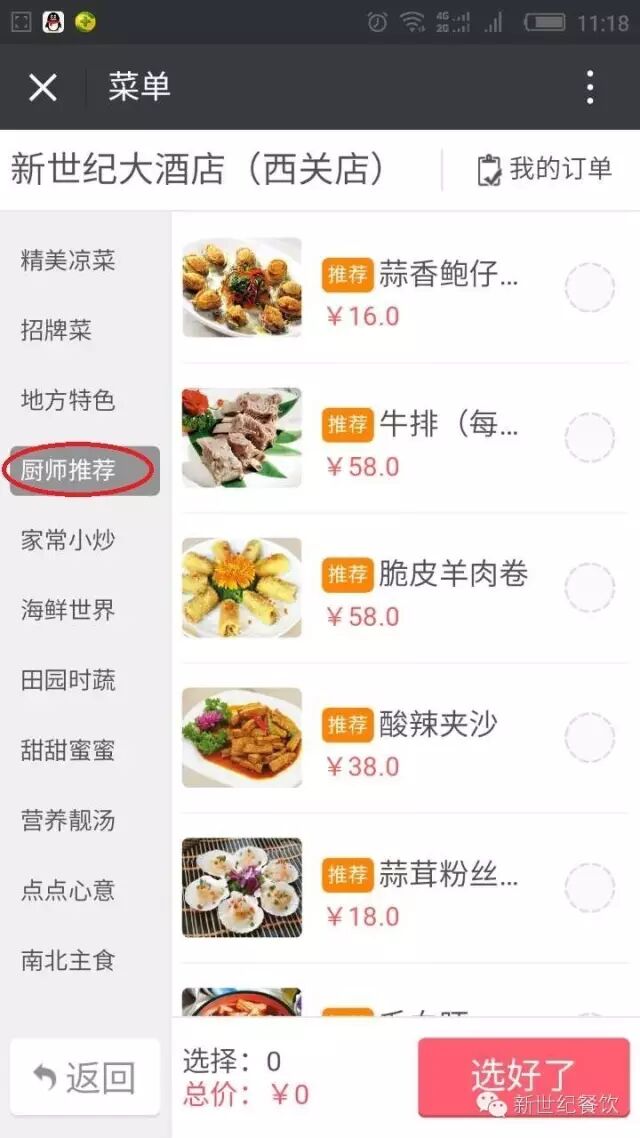View the 营养靓汤 category
This screenshot has width=640, height=1138.
point(68,820)
